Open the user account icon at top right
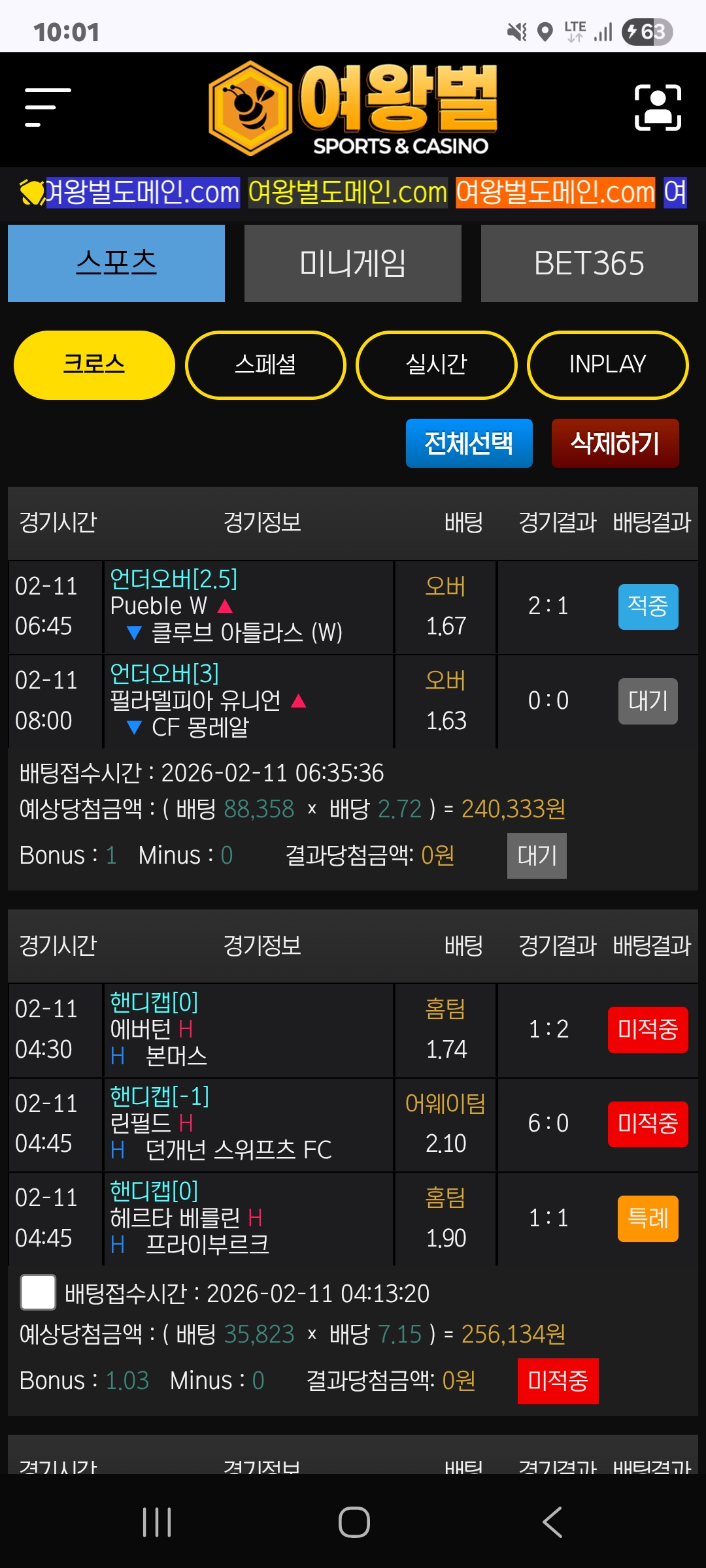706x1568 pixels. tap(657, 106)
